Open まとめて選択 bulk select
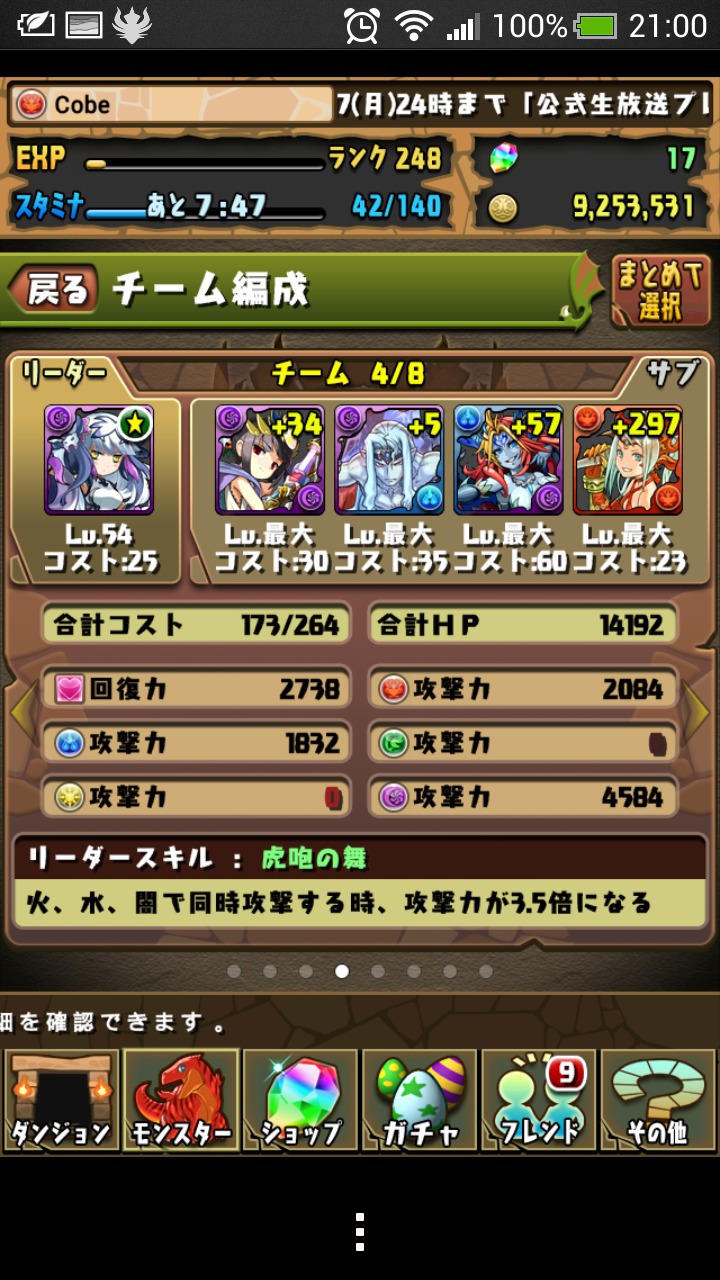720x1280 pixels. point(659,291)
